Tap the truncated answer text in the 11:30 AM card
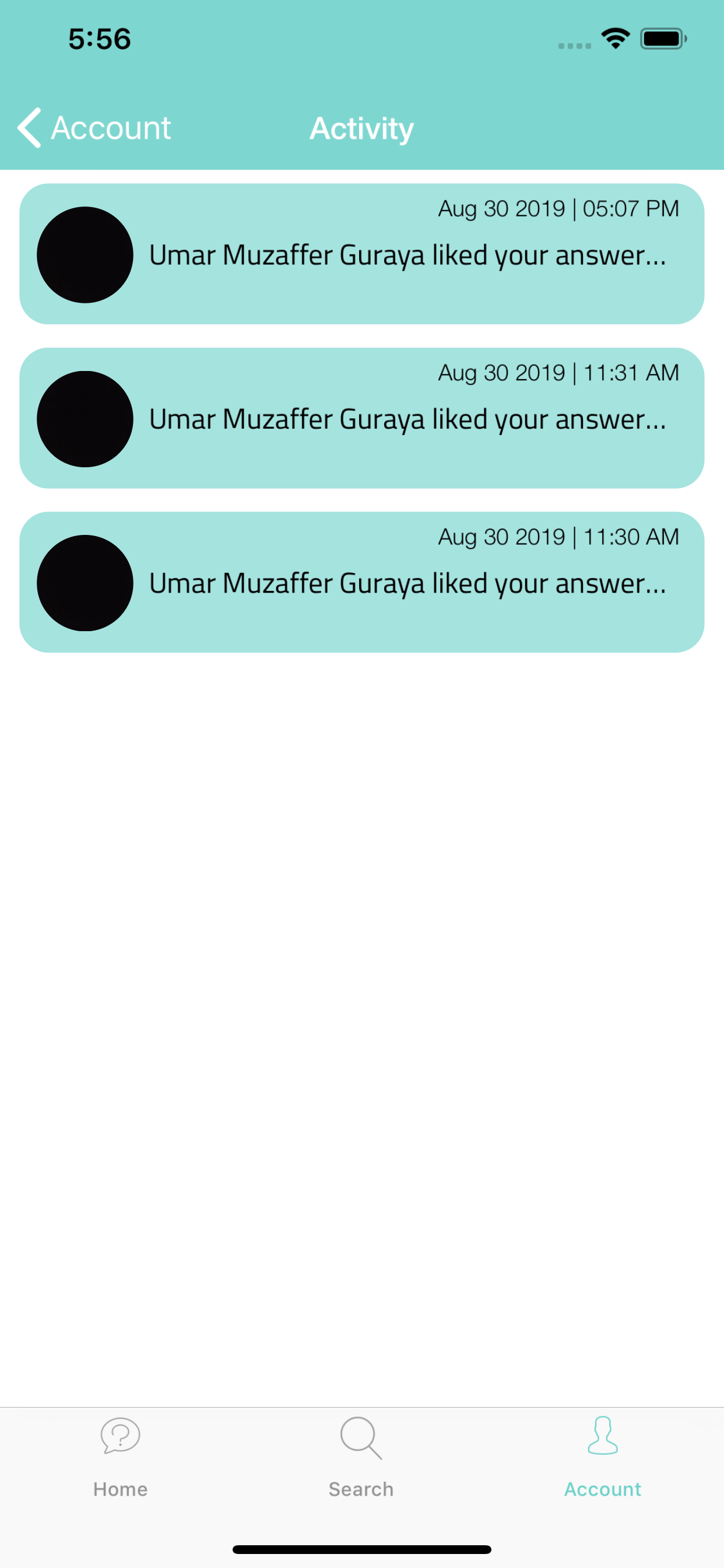This screenshot has width=724, height=1568. click(408, 583)
